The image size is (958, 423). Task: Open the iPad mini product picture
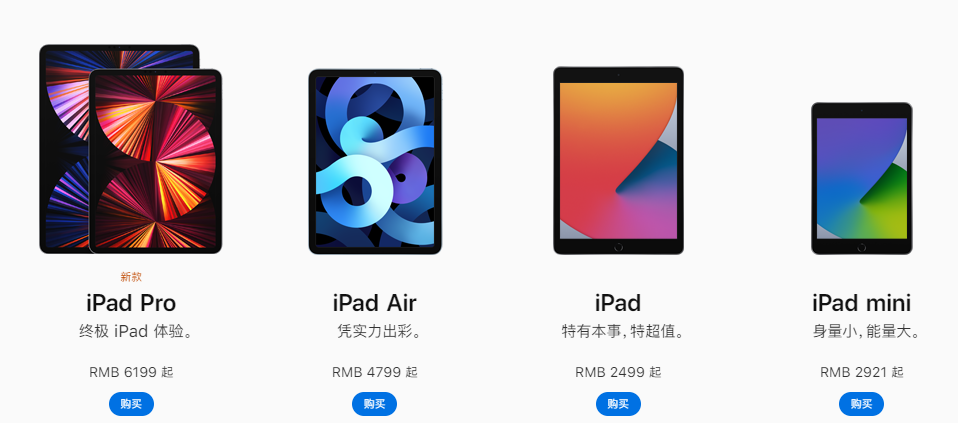click(861, 178)
